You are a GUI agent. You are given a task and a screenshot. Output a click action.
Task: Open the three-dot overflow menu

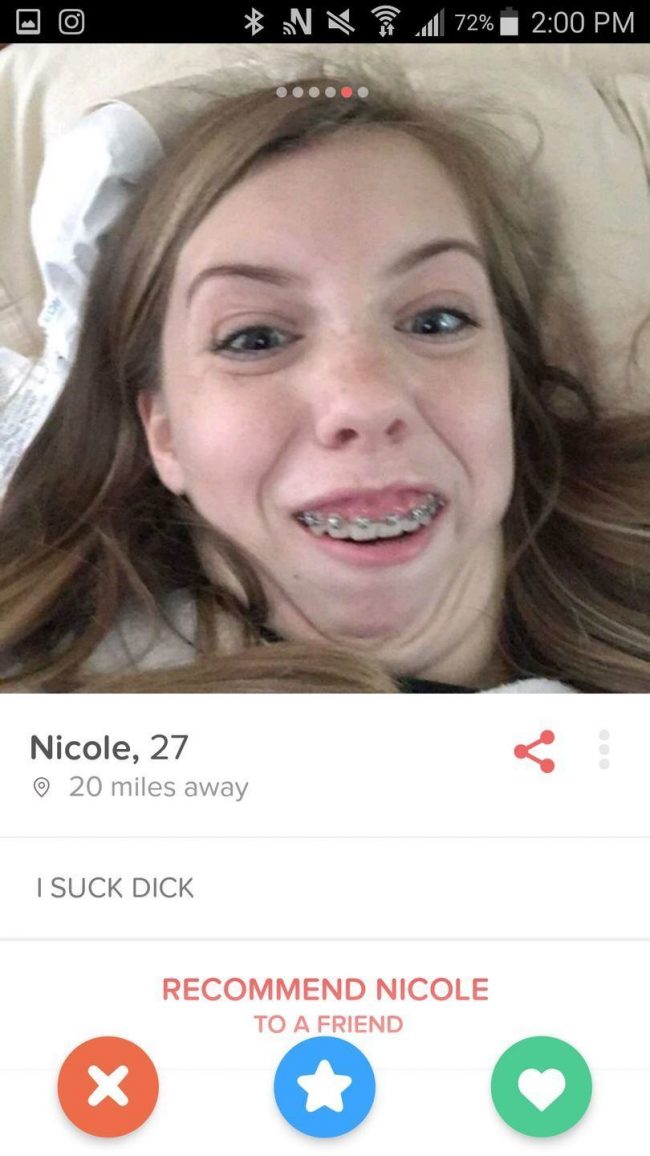(x=604, y=750)
